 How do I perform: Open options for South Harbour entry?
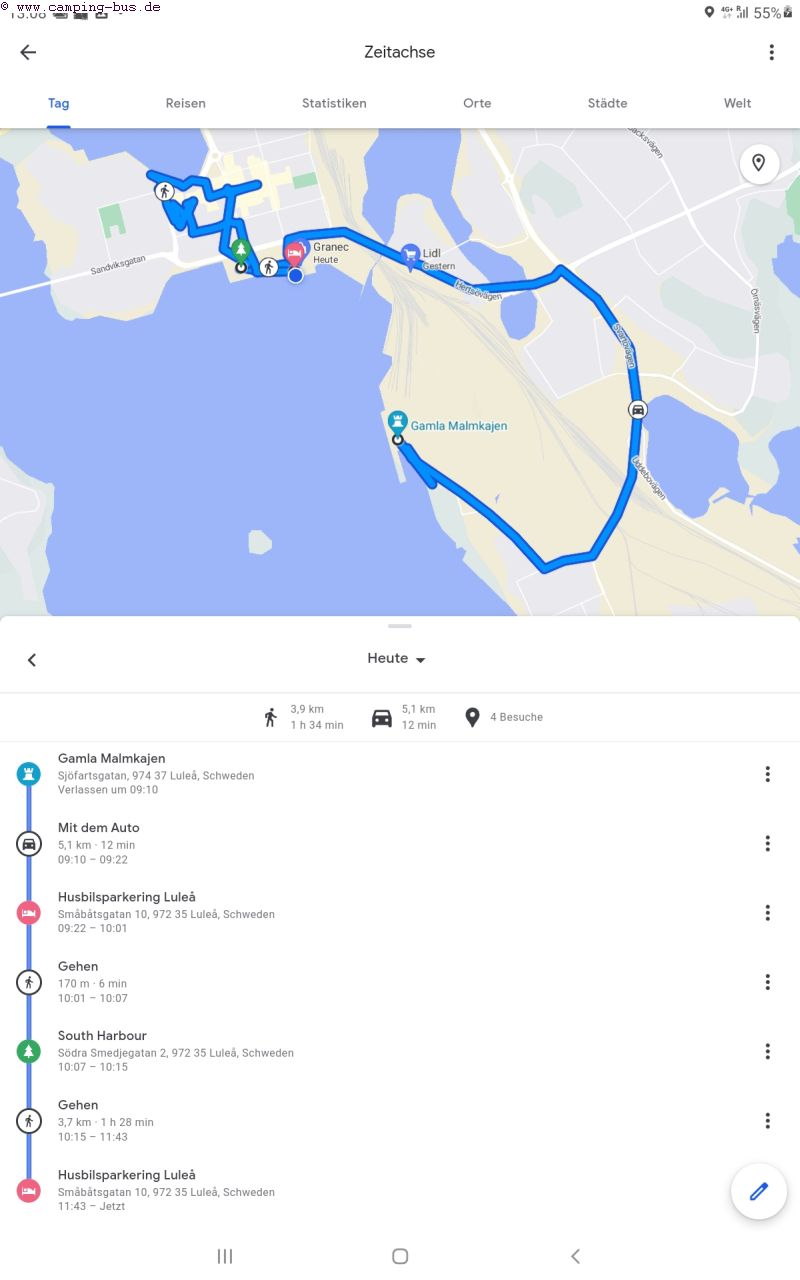click(x=767, y=1051)
